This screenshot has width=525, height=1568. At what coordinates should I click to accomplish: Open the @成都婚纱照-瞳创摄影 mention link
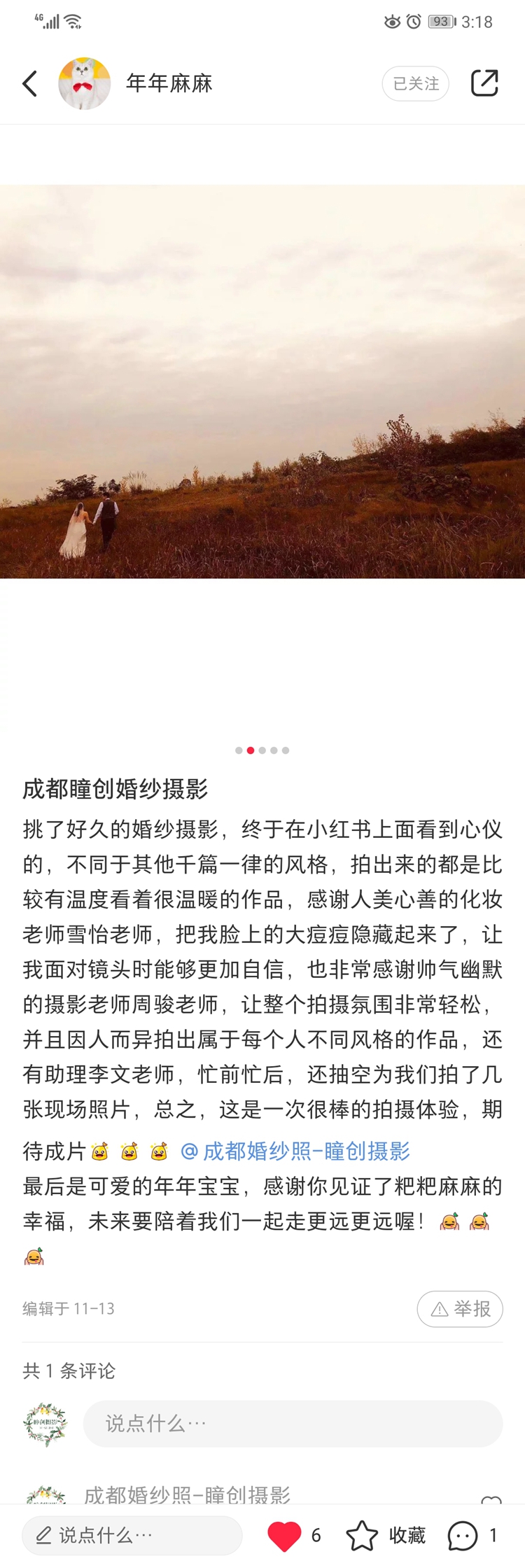295,1151
